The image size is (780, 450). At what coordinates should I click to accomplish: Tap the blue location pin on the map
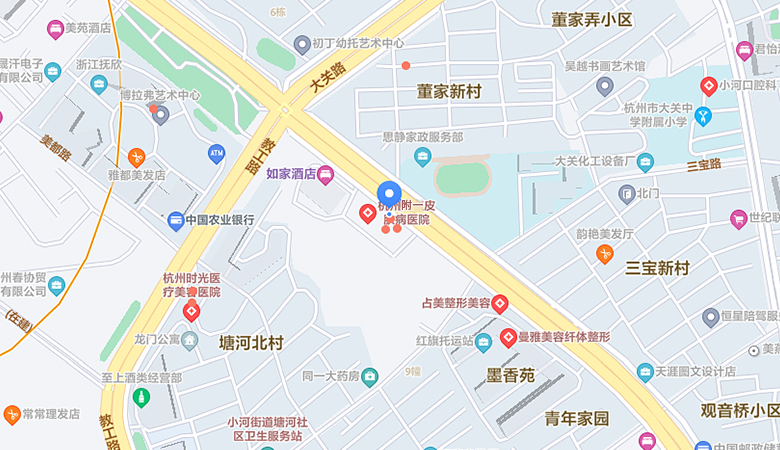pos(389,195)
